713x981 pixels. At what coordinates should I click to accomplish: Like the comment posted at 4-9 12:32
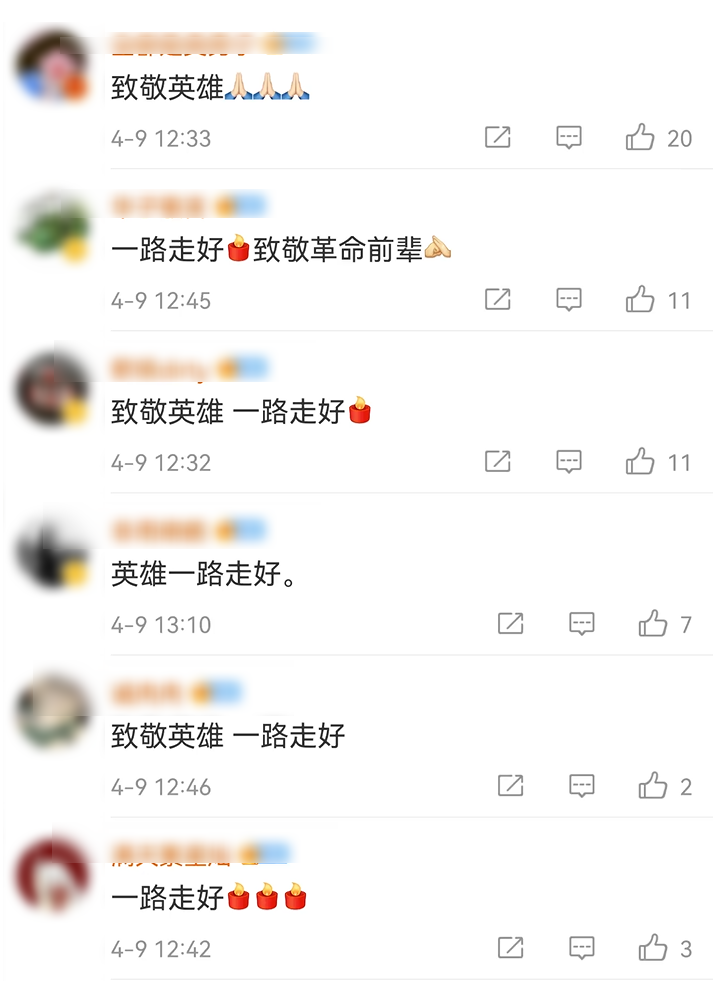pyautogui.click(x=640, y=462)
